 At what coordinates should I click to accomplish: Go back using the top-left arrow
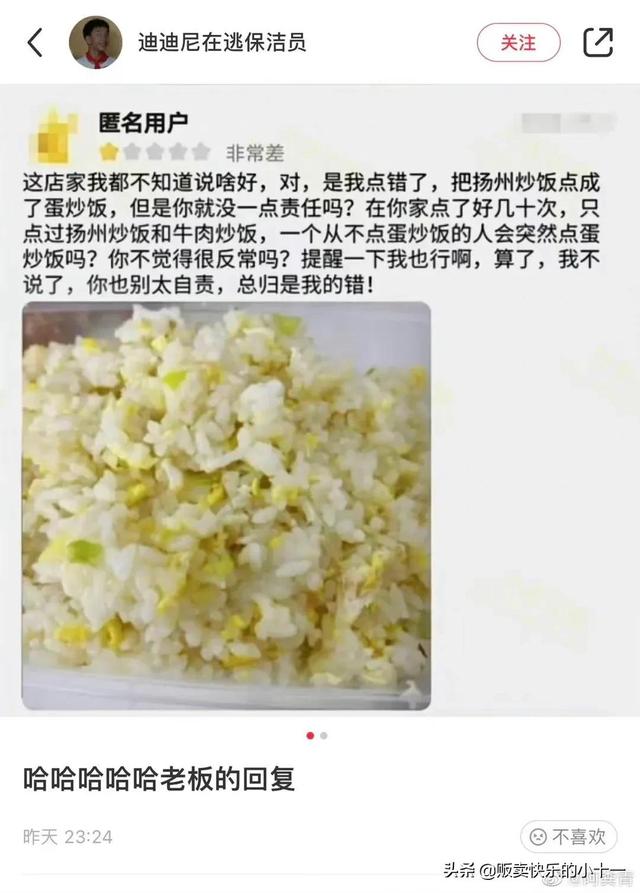pyautogui.click(x=35, y=43)
